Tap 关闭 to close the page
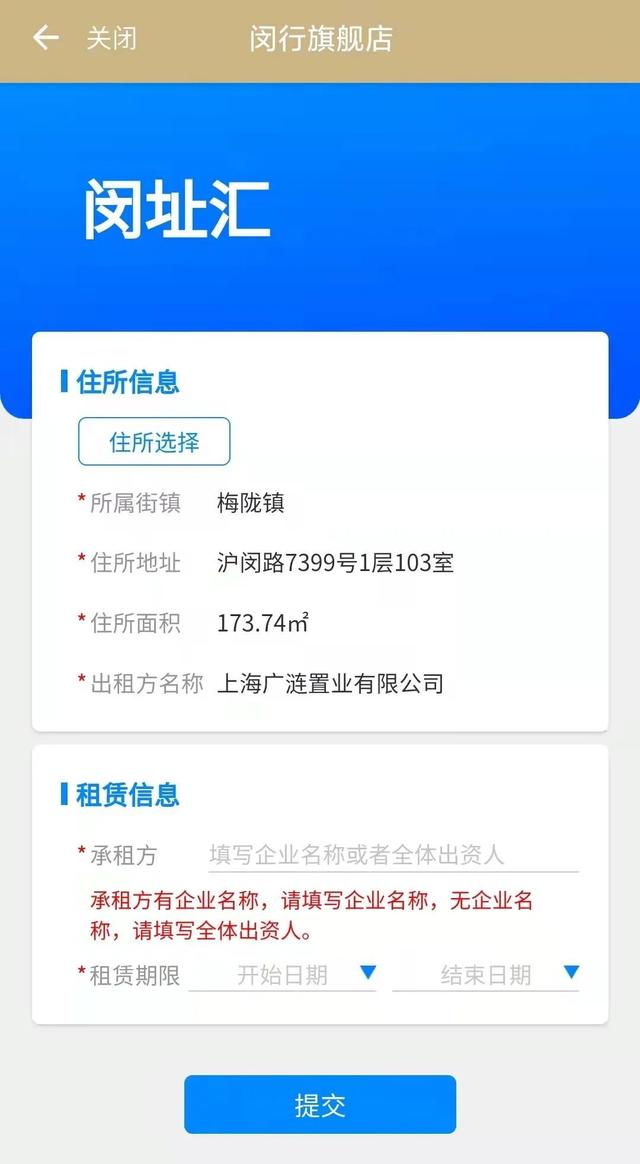 point(111,39)
